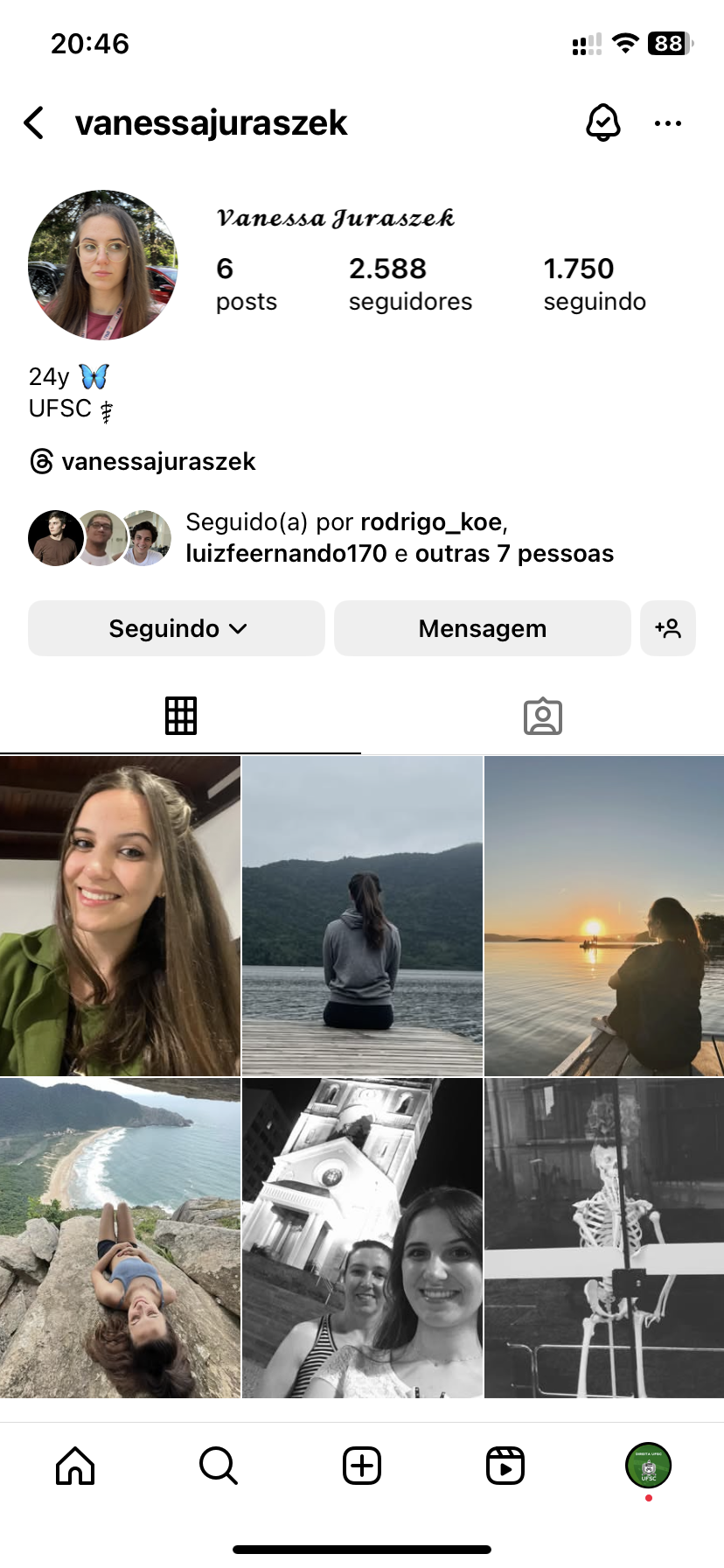Tap the Mensagem button
Viewport: 724px width, 1568px height.
pos(482,628)
